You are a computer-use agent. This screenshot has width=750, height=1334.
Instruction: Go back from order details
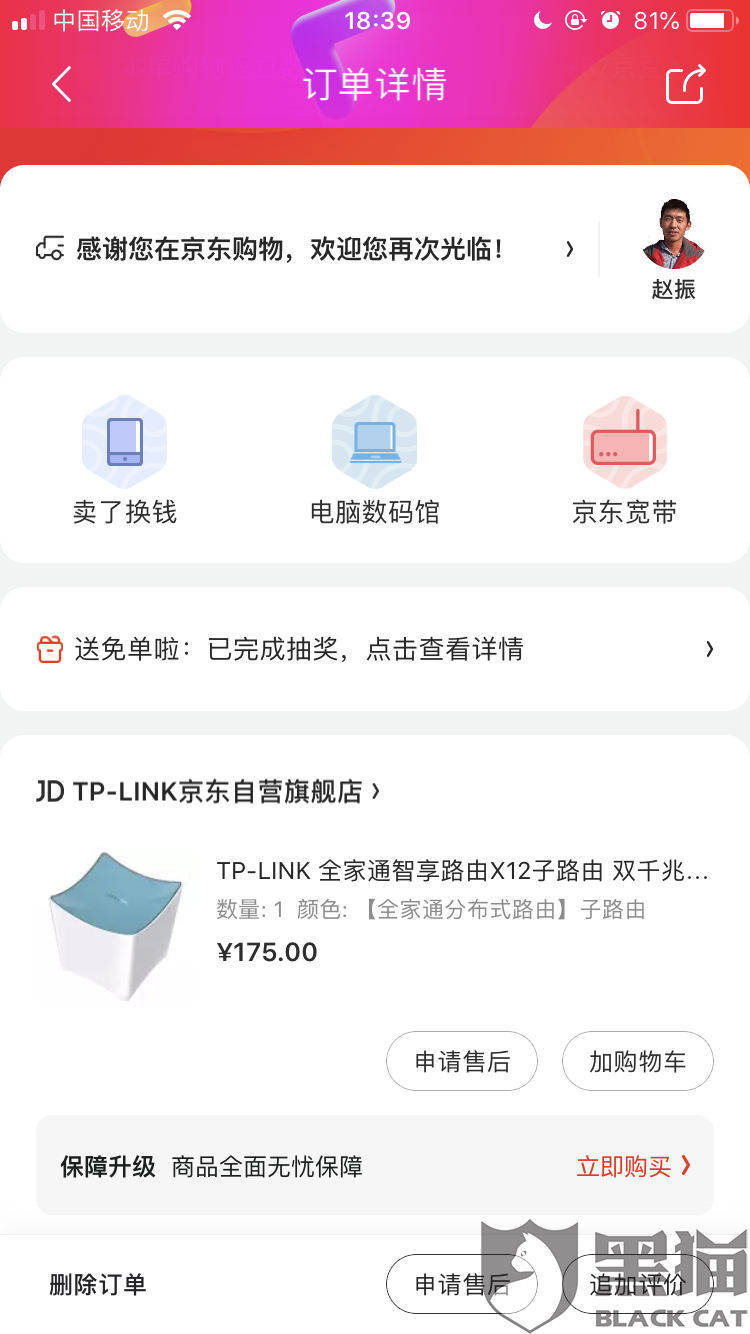62,85
